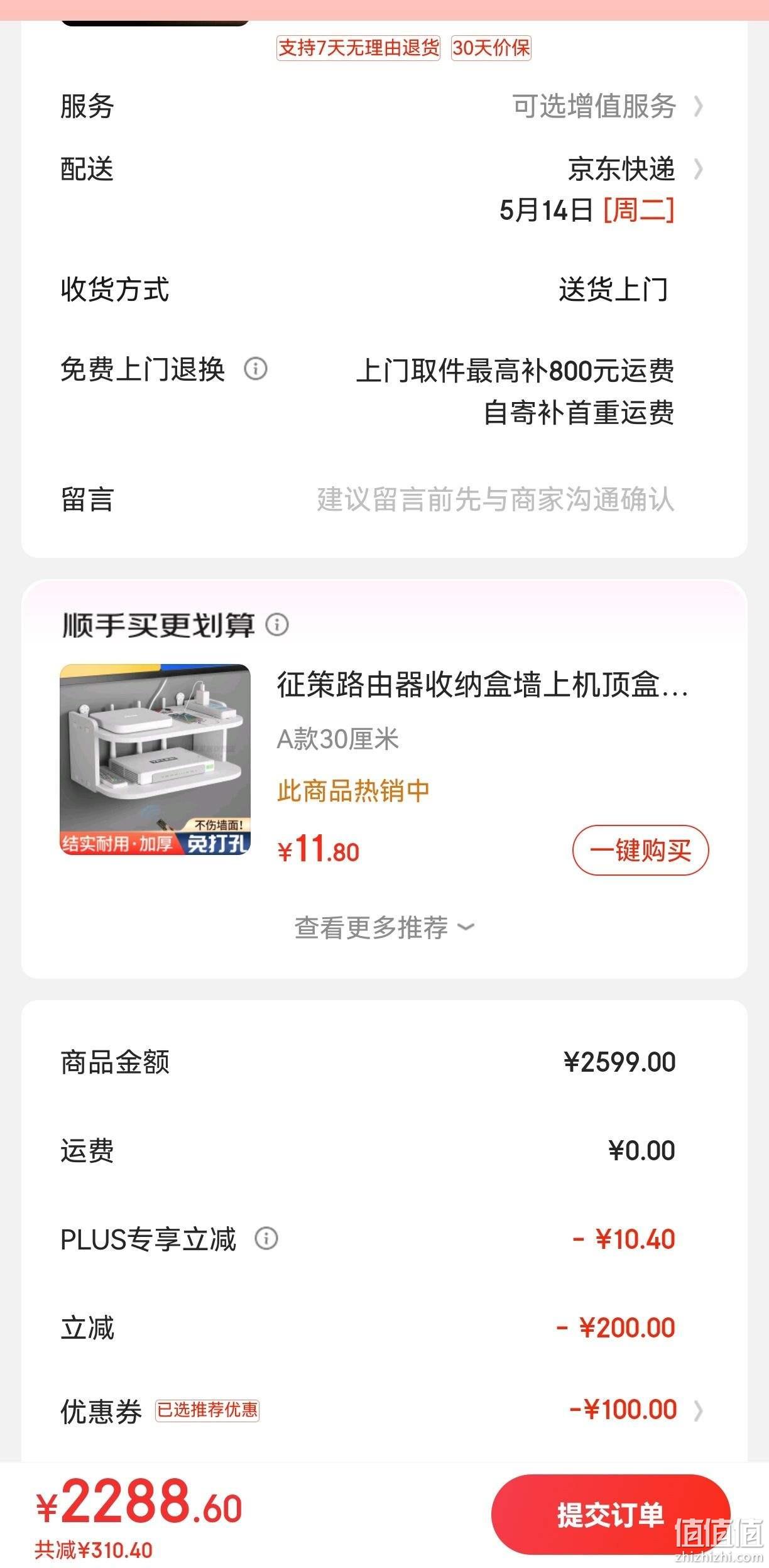Submit the order with 提交订单
The width and height of the screenshot is (769, 1568).
pos(611,1514)
